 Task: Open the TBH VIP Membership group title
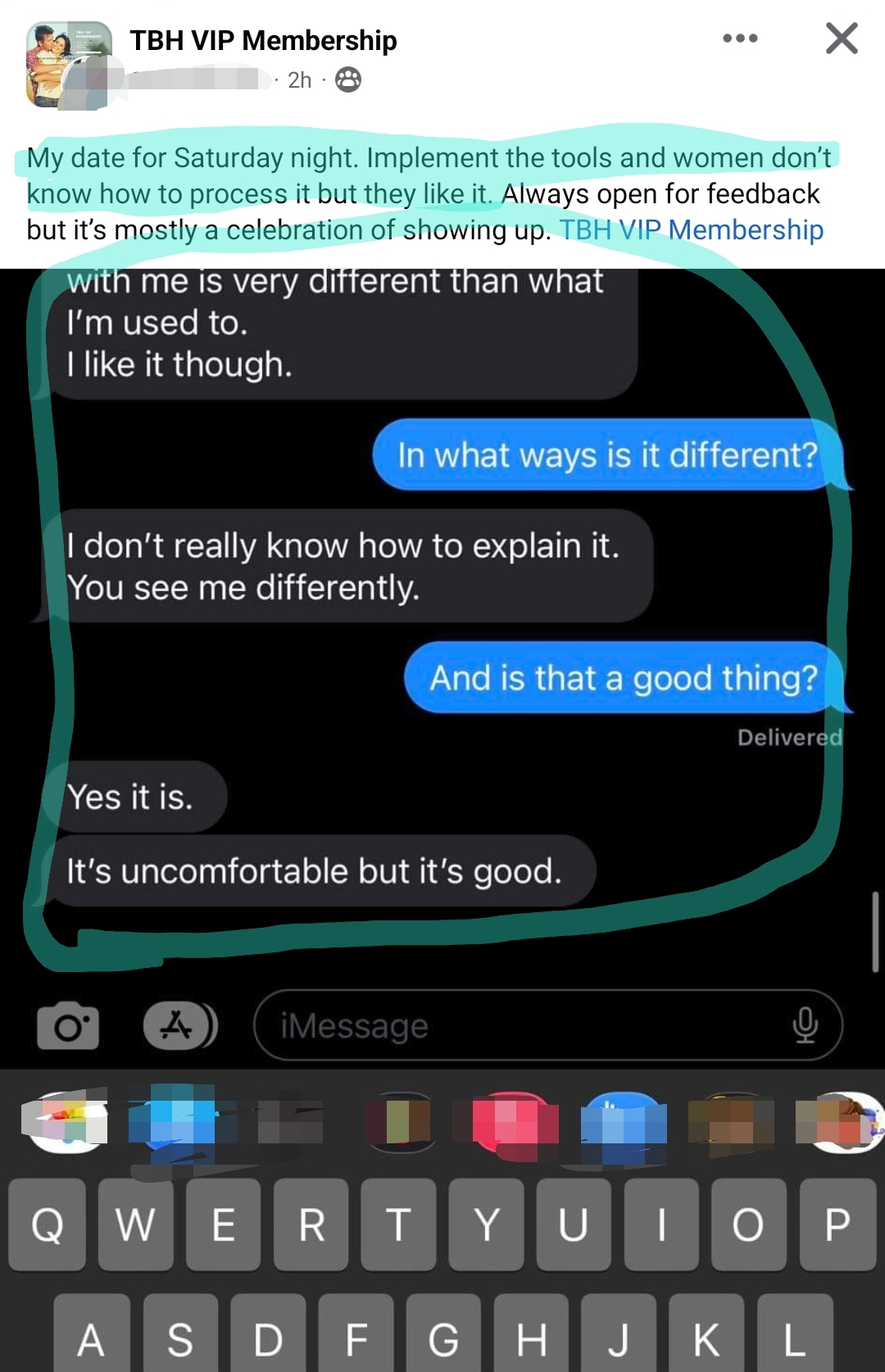263,40
